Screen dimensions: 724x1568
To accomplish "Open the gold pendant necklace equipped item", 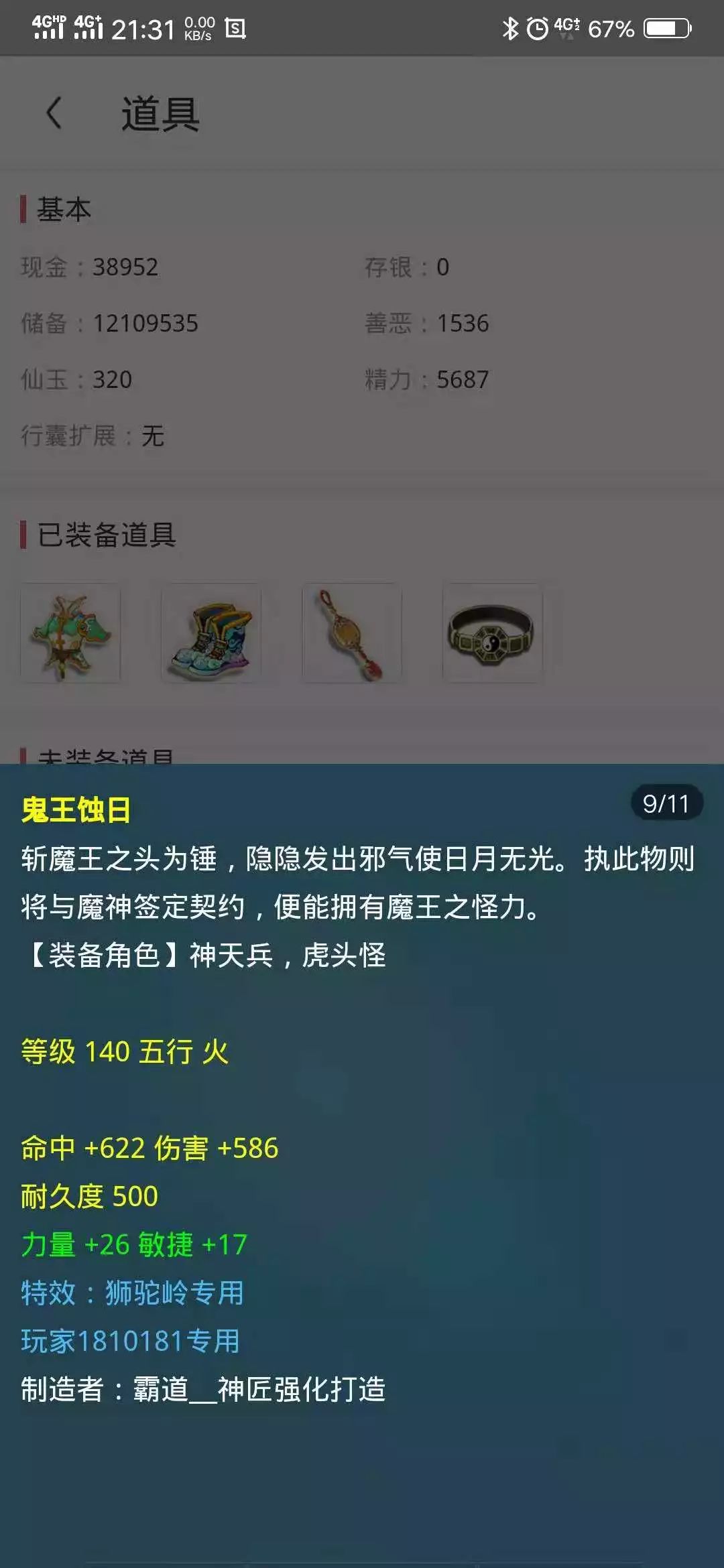I will (352, 633).
